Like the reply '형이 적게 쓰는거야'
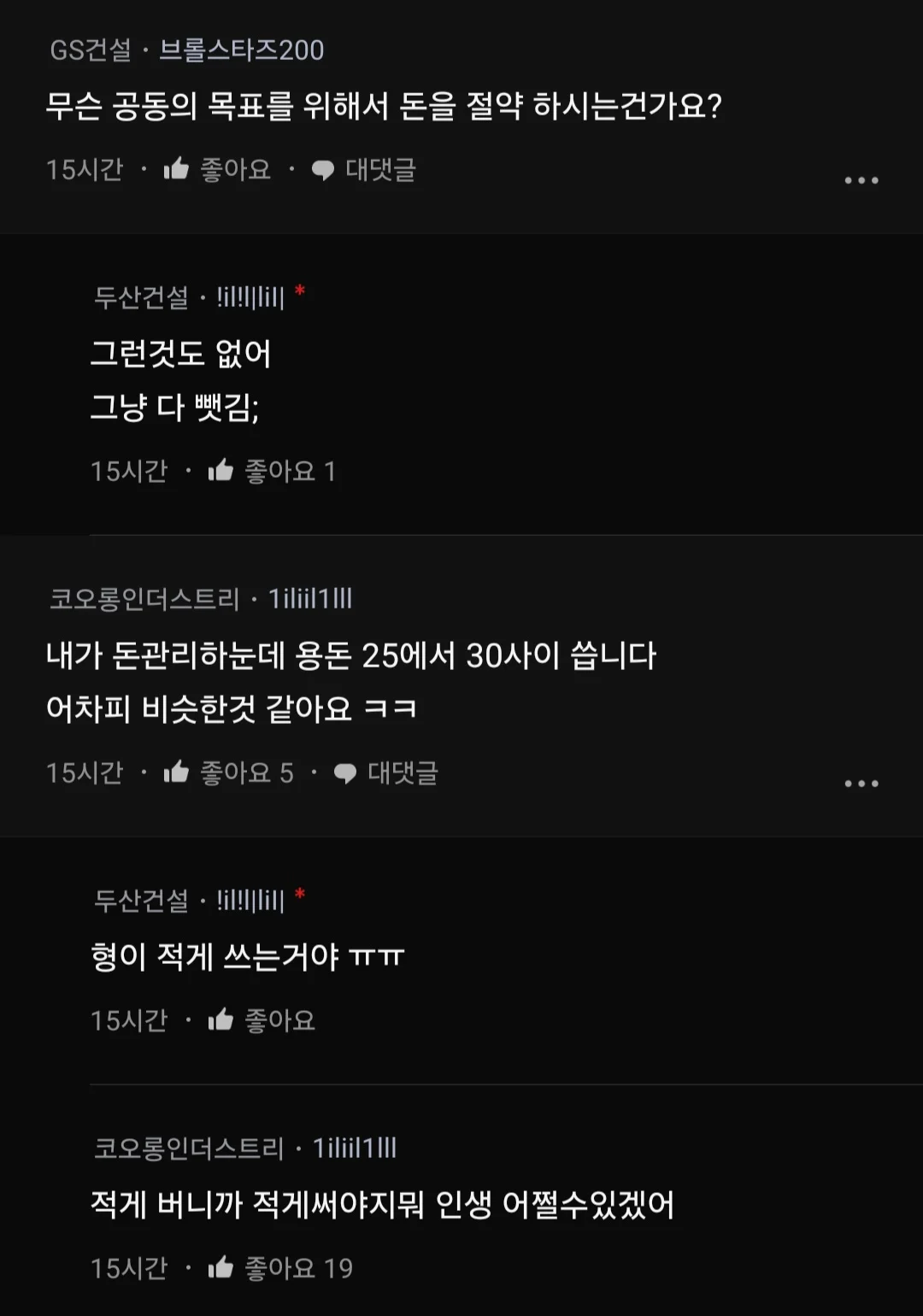Screen dimensions: 923x1316 [262, 1019]
